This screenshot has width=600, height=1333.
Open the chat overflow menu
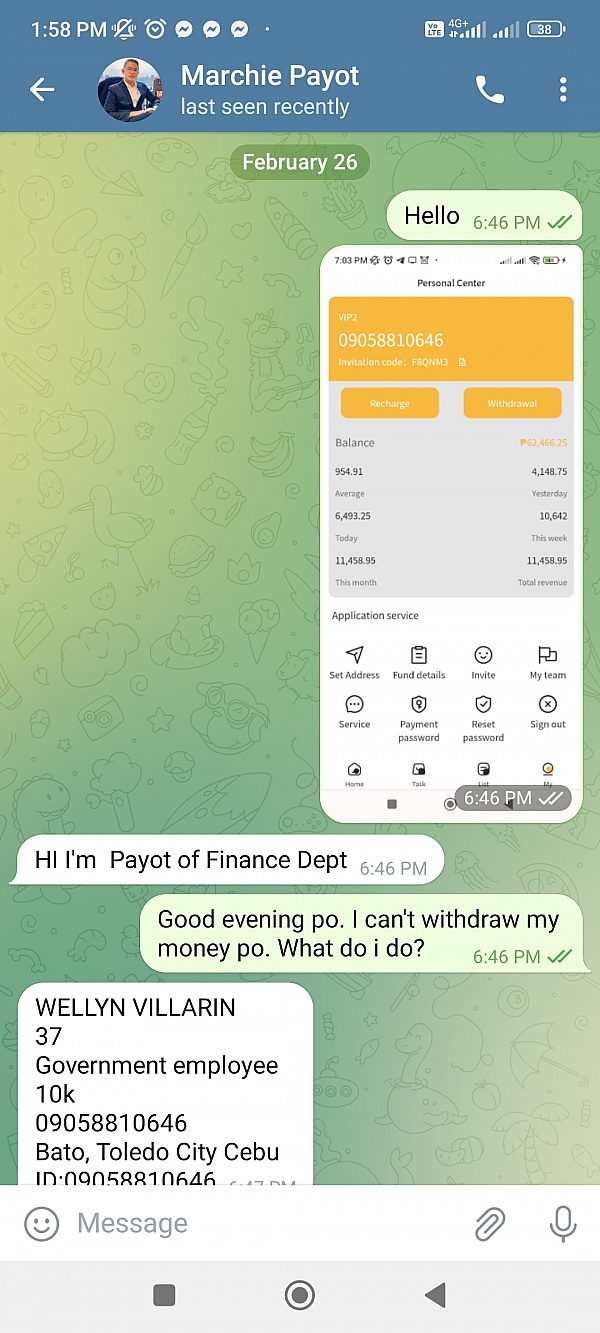[x=563, y=90]
